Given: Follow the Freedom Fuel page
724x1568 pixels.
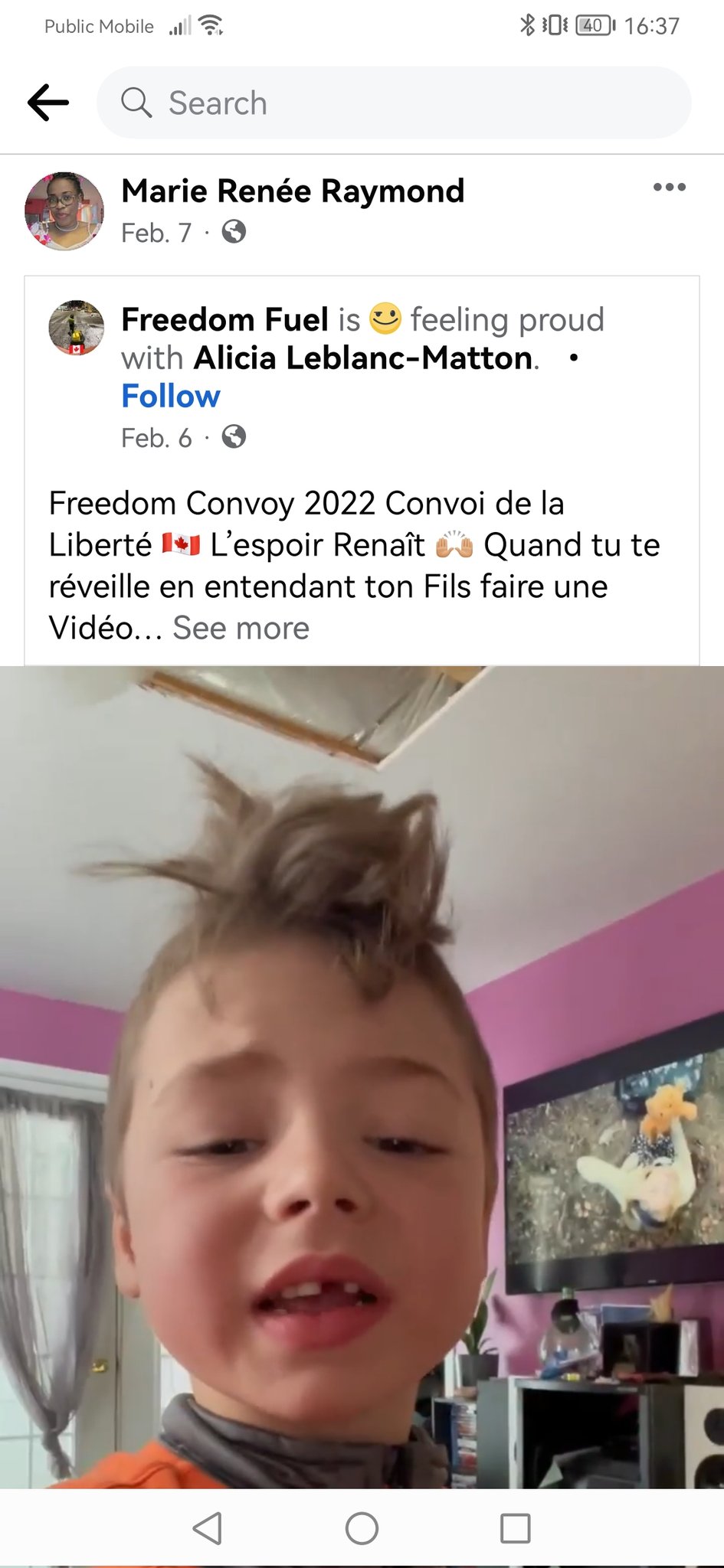Looking at the screenshot, I should point(171,397).
